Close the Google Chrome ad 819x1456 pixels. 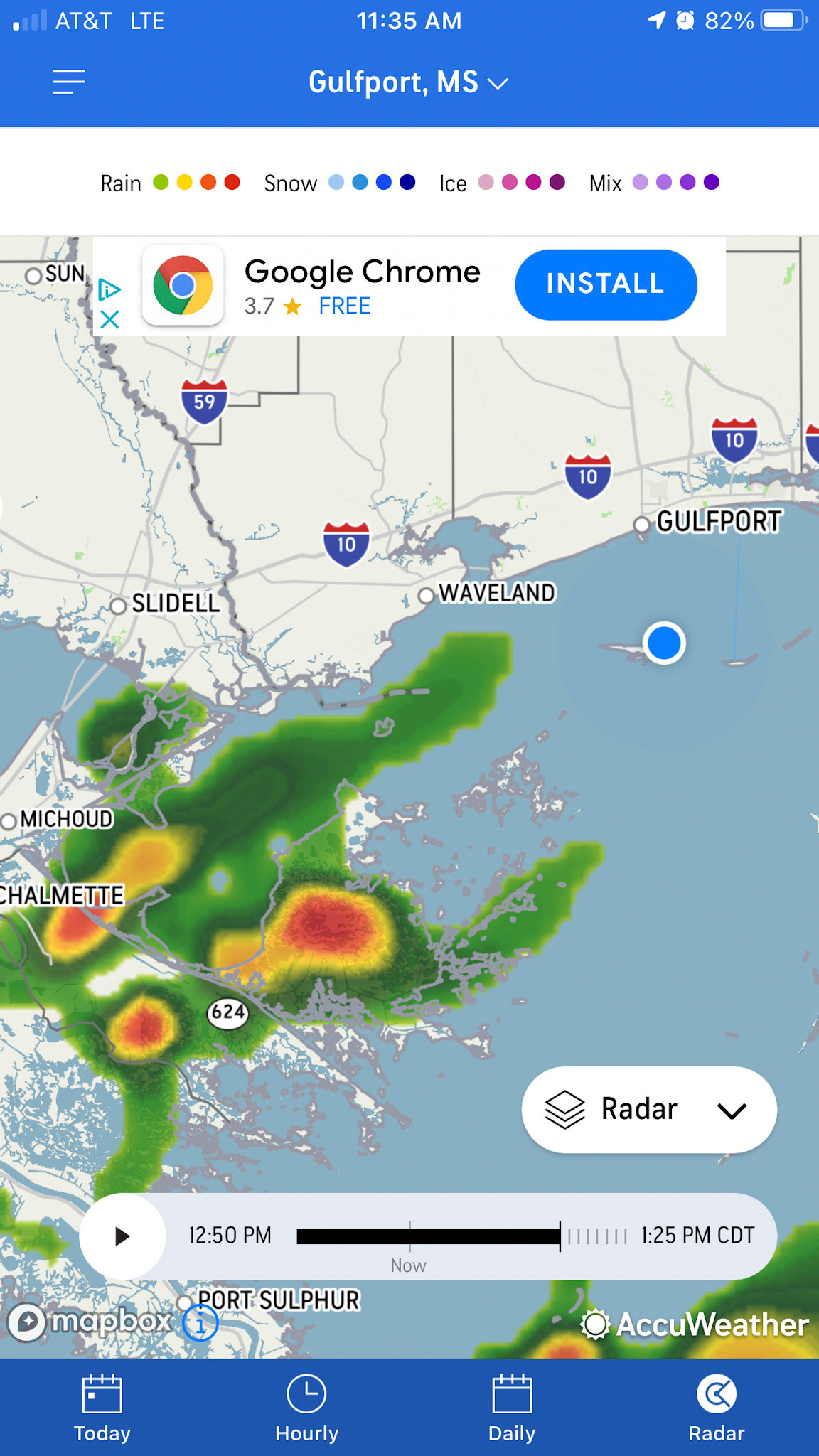(109, 320)
